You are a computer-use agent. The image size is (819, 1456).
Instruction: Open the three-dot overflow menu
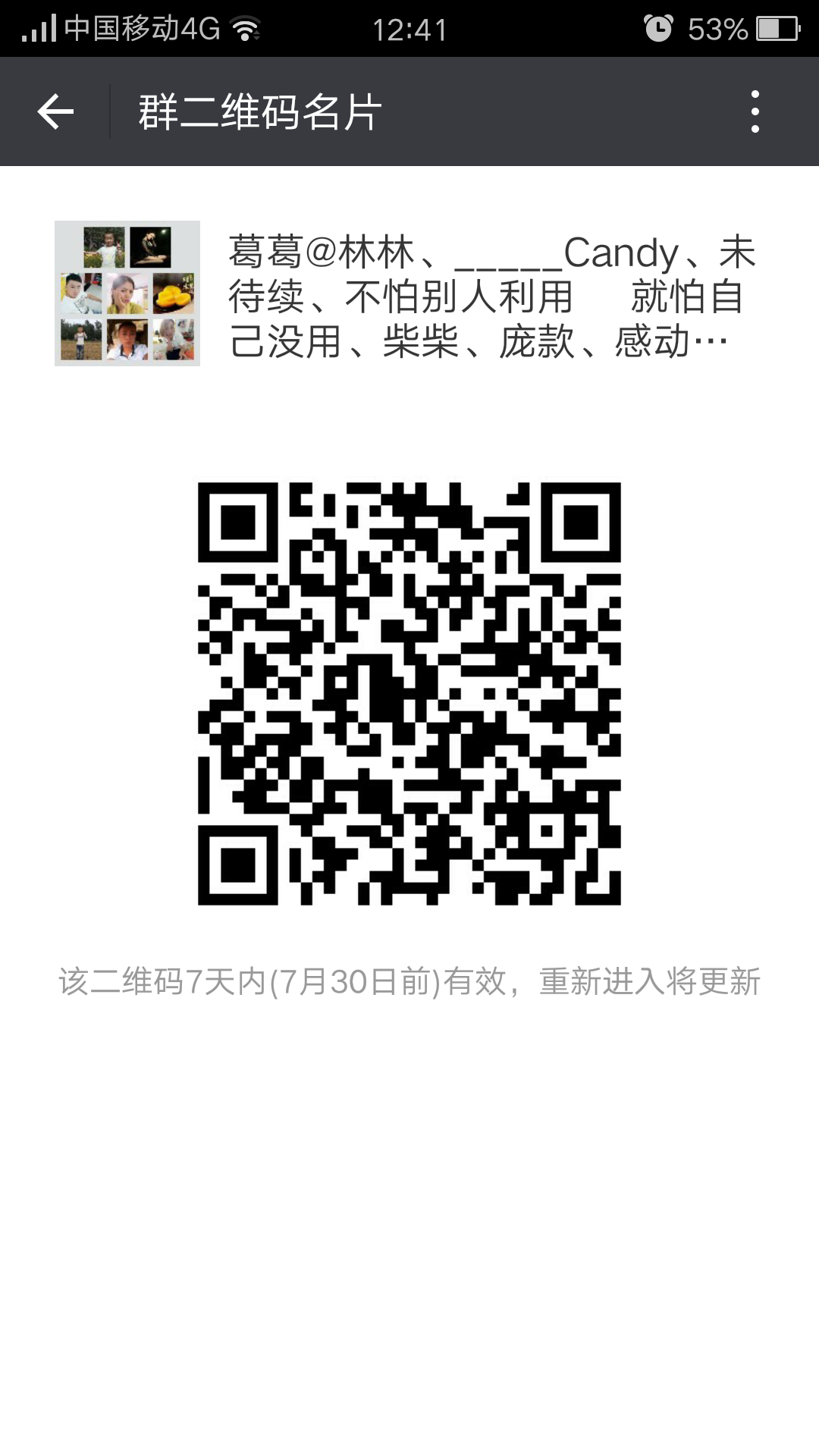755,112
